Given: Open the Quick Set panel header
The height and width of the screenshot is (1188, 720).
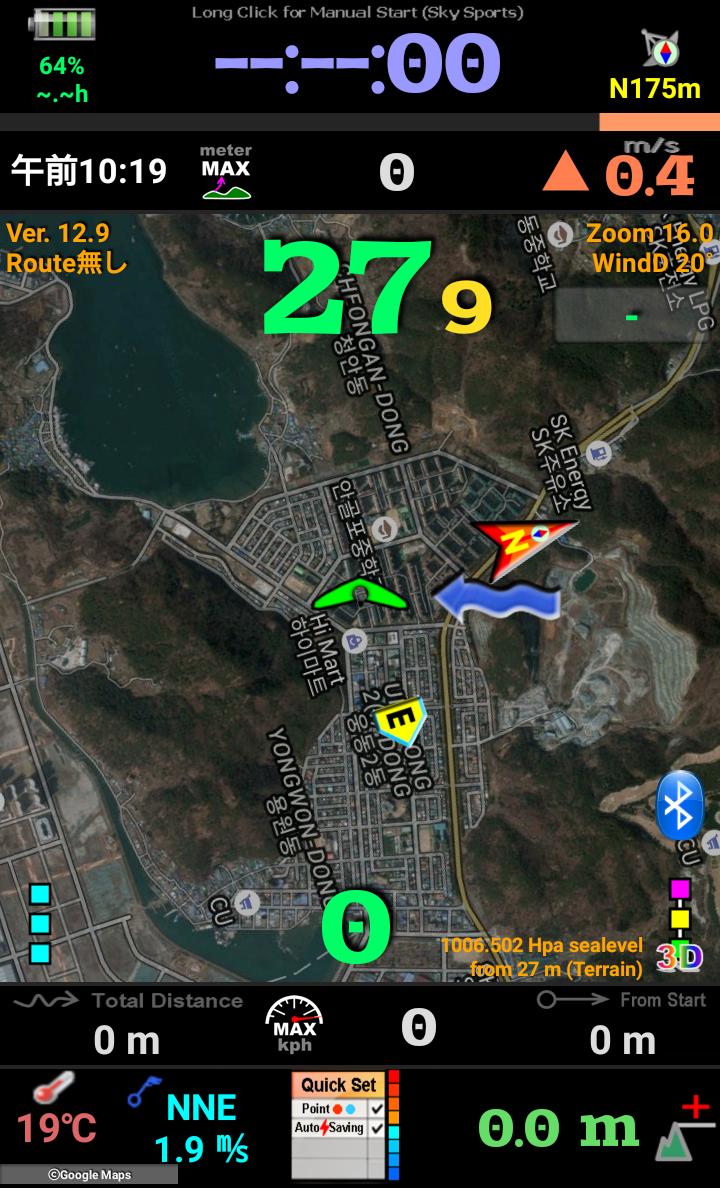Looking at the screenshot, I should [338, 1085].
